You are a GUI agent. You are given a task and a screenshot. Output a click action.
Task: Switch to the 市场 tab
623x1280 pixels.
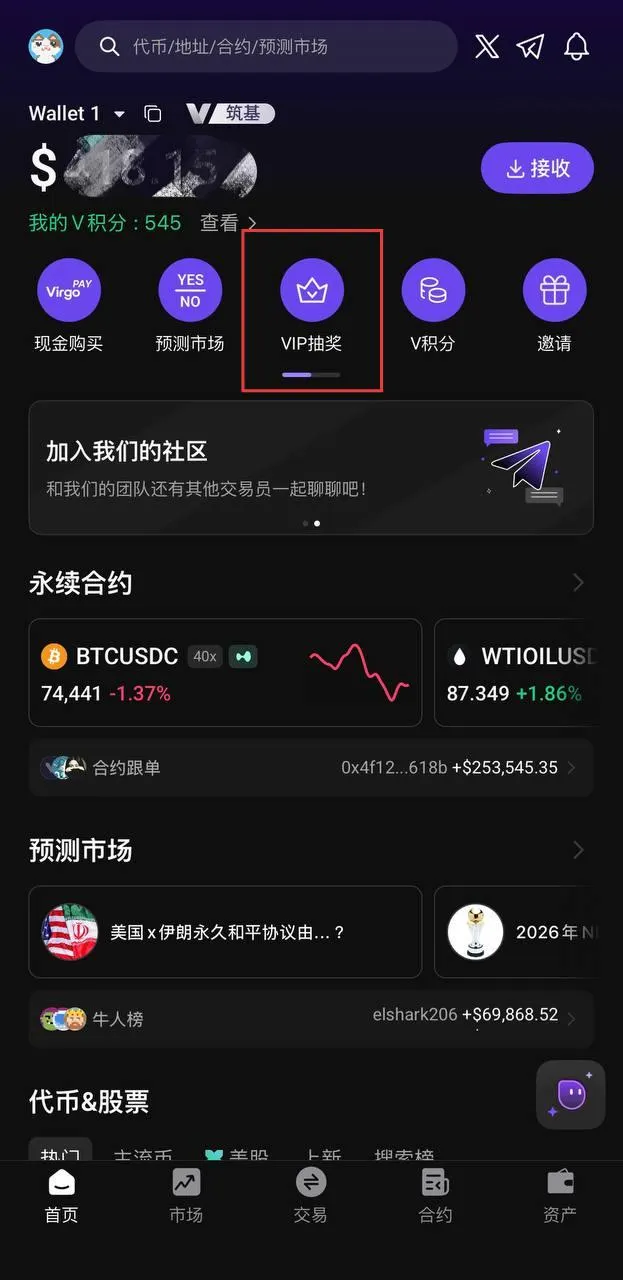tap(186, 1197)
